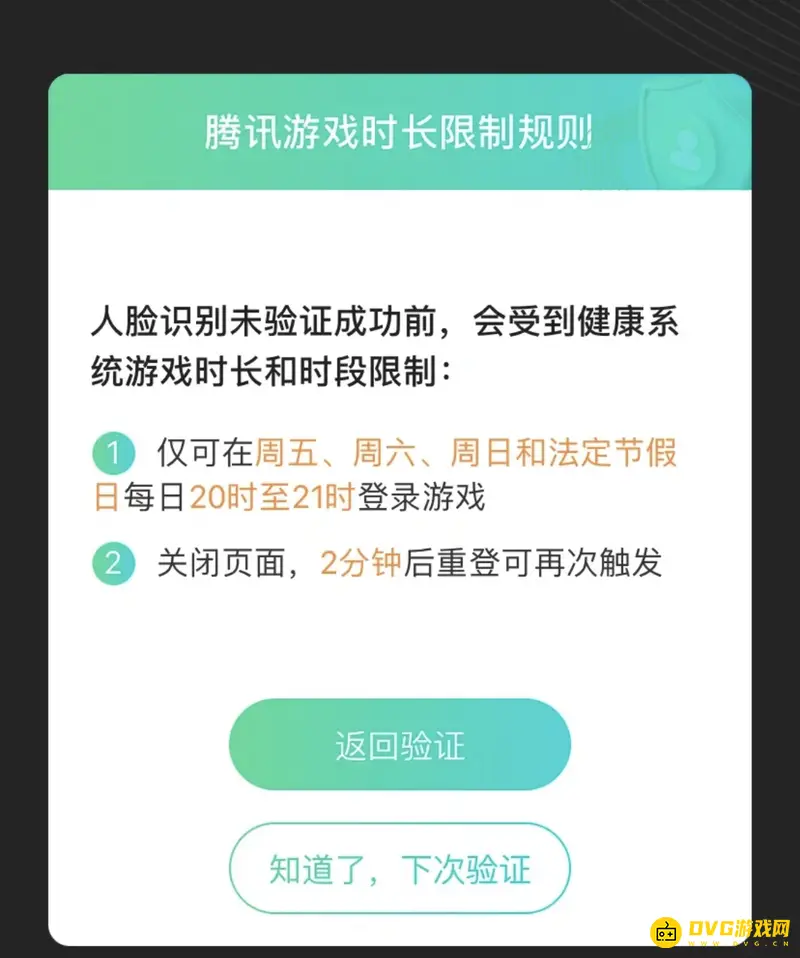The height and width of the screenshot is (958, 800).
Task: Click the green gradient header banner
Action: coord(400,130)
